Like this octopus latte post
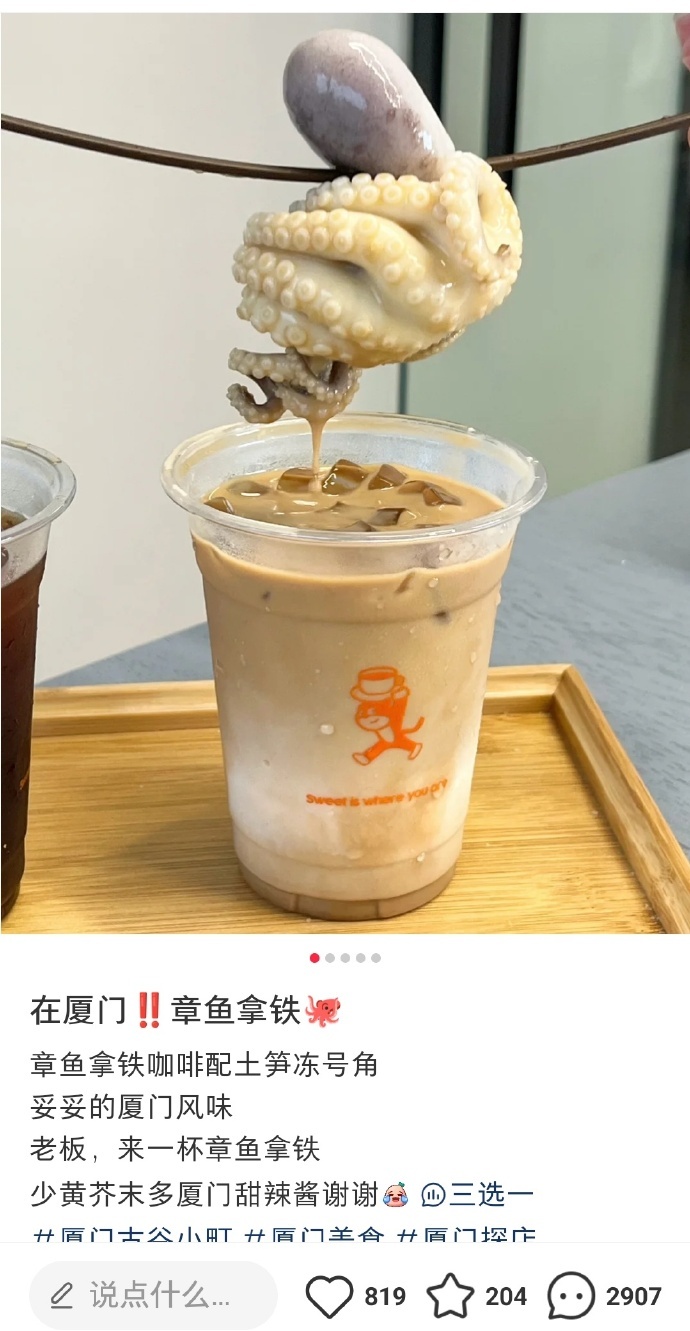690x1331 pixels. point(329,1296)
